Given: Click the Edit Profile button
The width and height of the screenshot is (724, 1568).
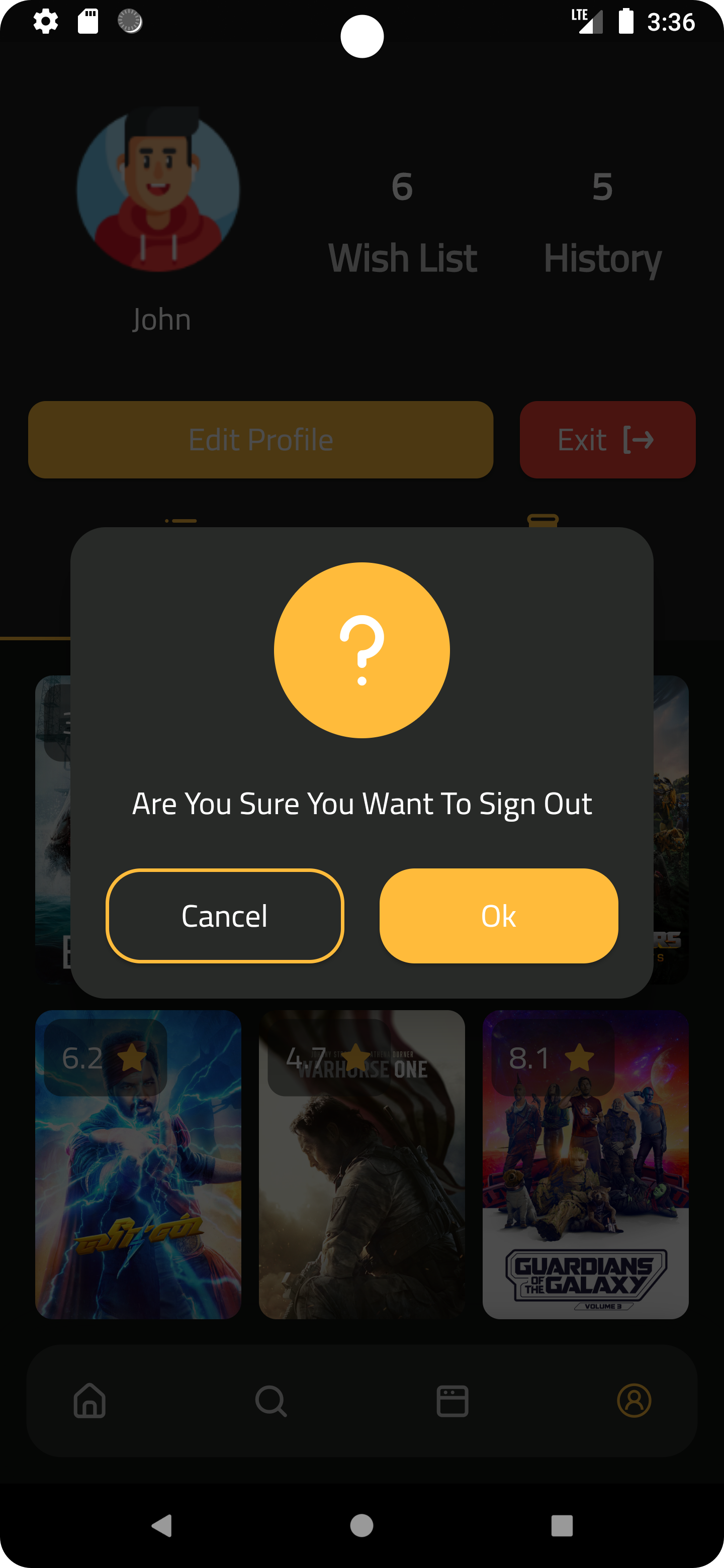Looking at the screenshot, I should pos(260,439).
